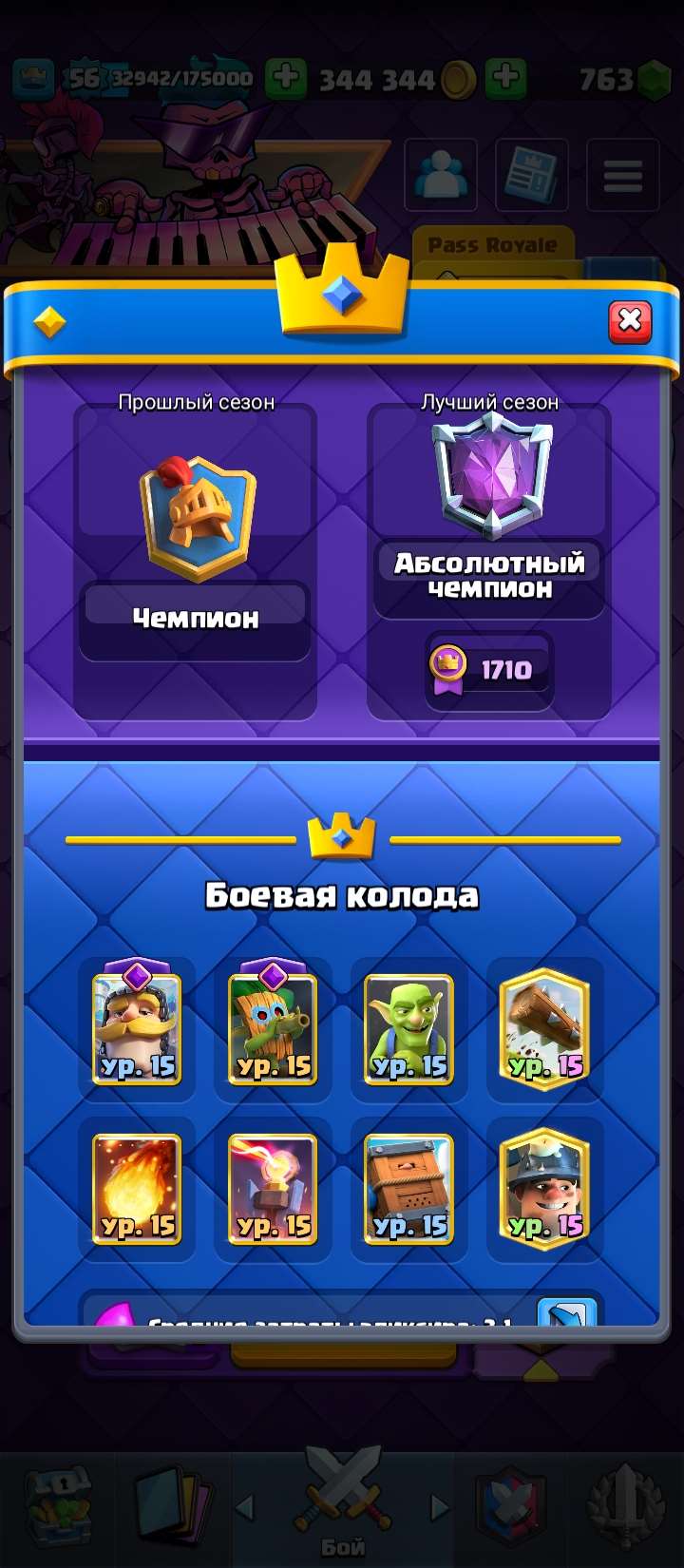Open the hamburger menu icon

tap(622, 175)
